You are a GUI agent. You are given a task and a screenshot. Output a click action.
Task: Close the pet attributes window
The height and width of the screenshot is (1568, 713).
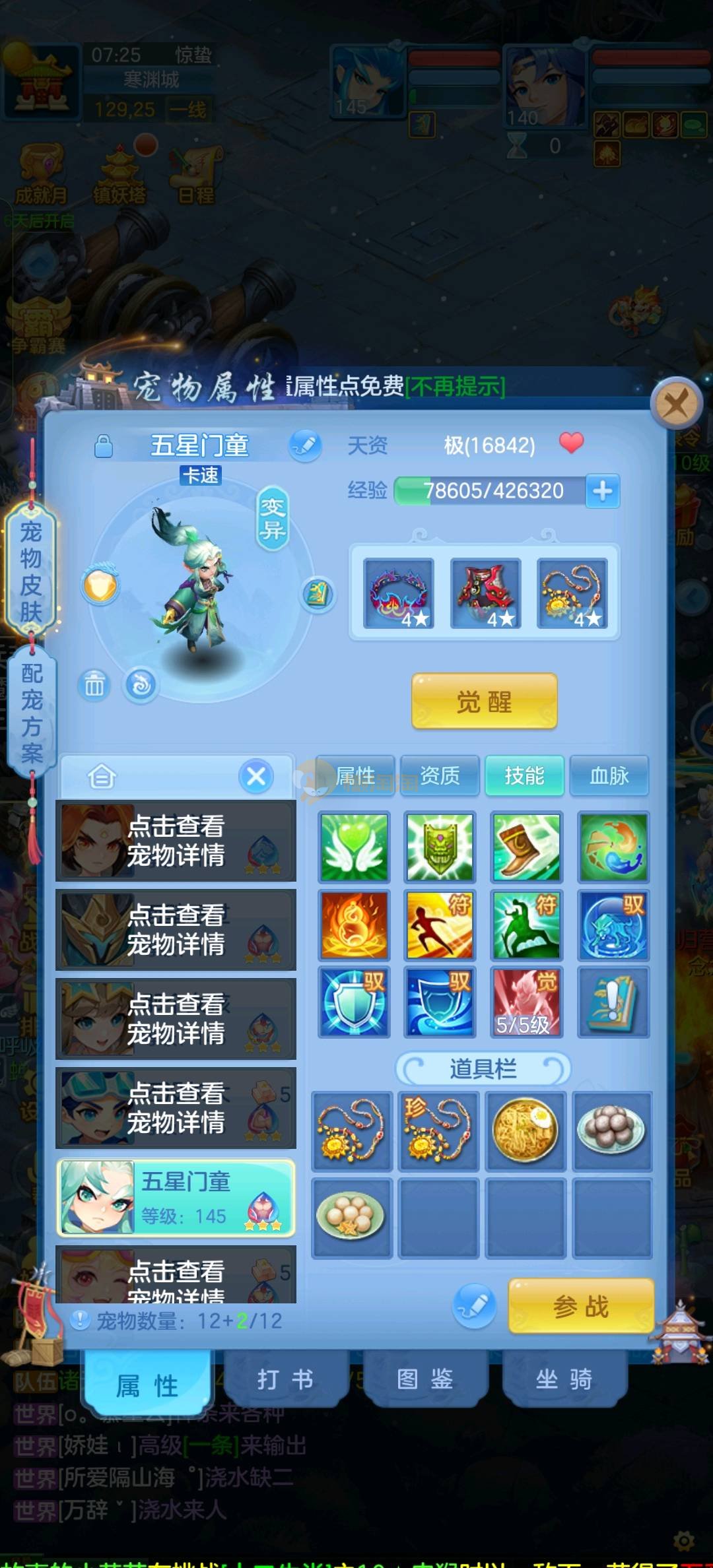pos(675,403)
